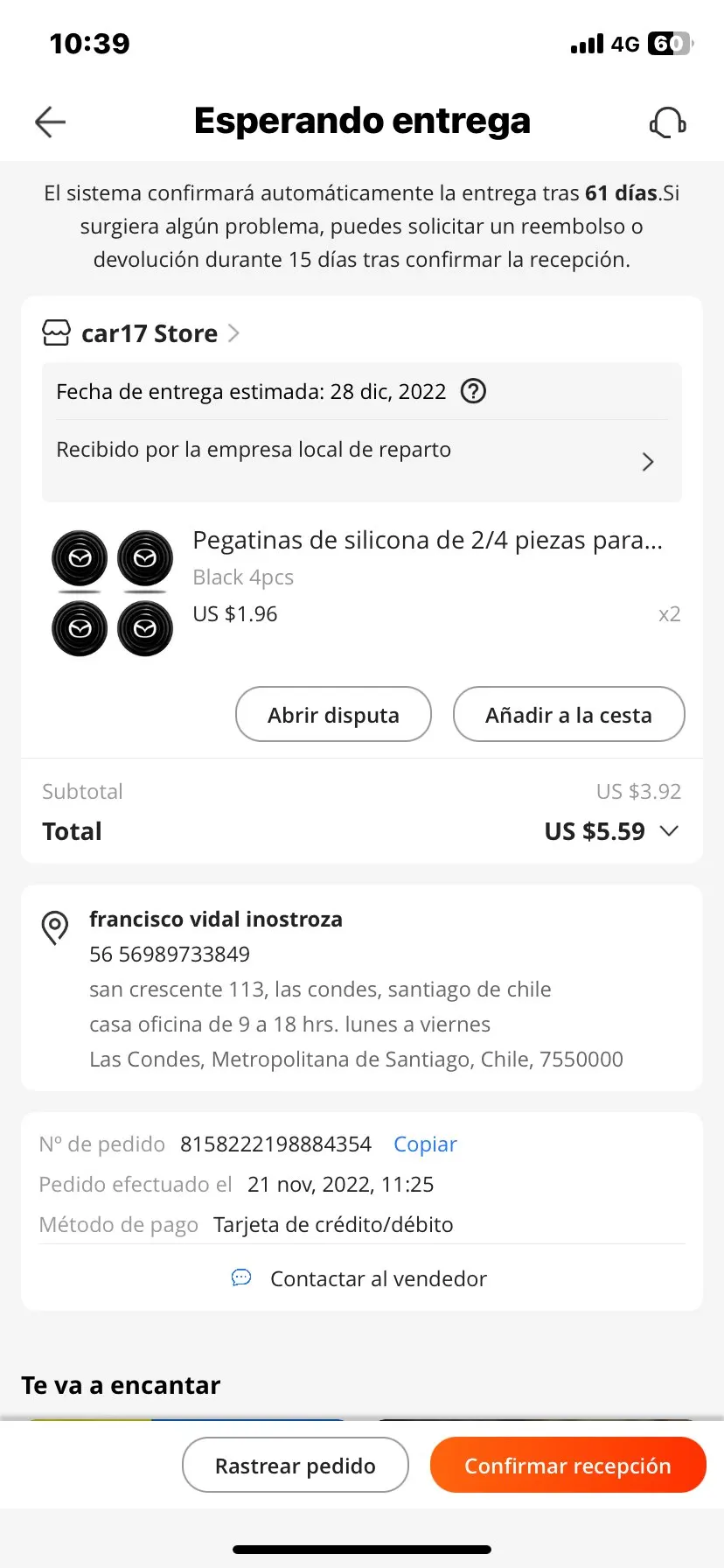Tap Abrir disputa button
The height and width of the screenshot is (1568, 724).
333,715
